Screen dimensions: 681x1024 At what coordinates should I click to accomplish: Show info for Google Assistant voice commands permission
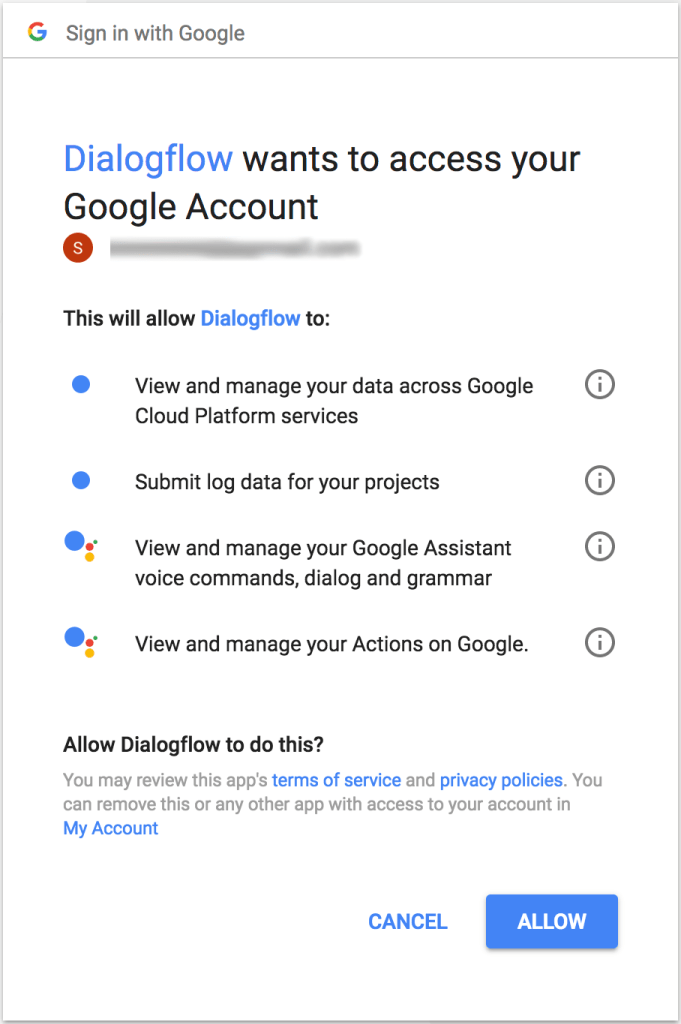click(x=599, y=546)
